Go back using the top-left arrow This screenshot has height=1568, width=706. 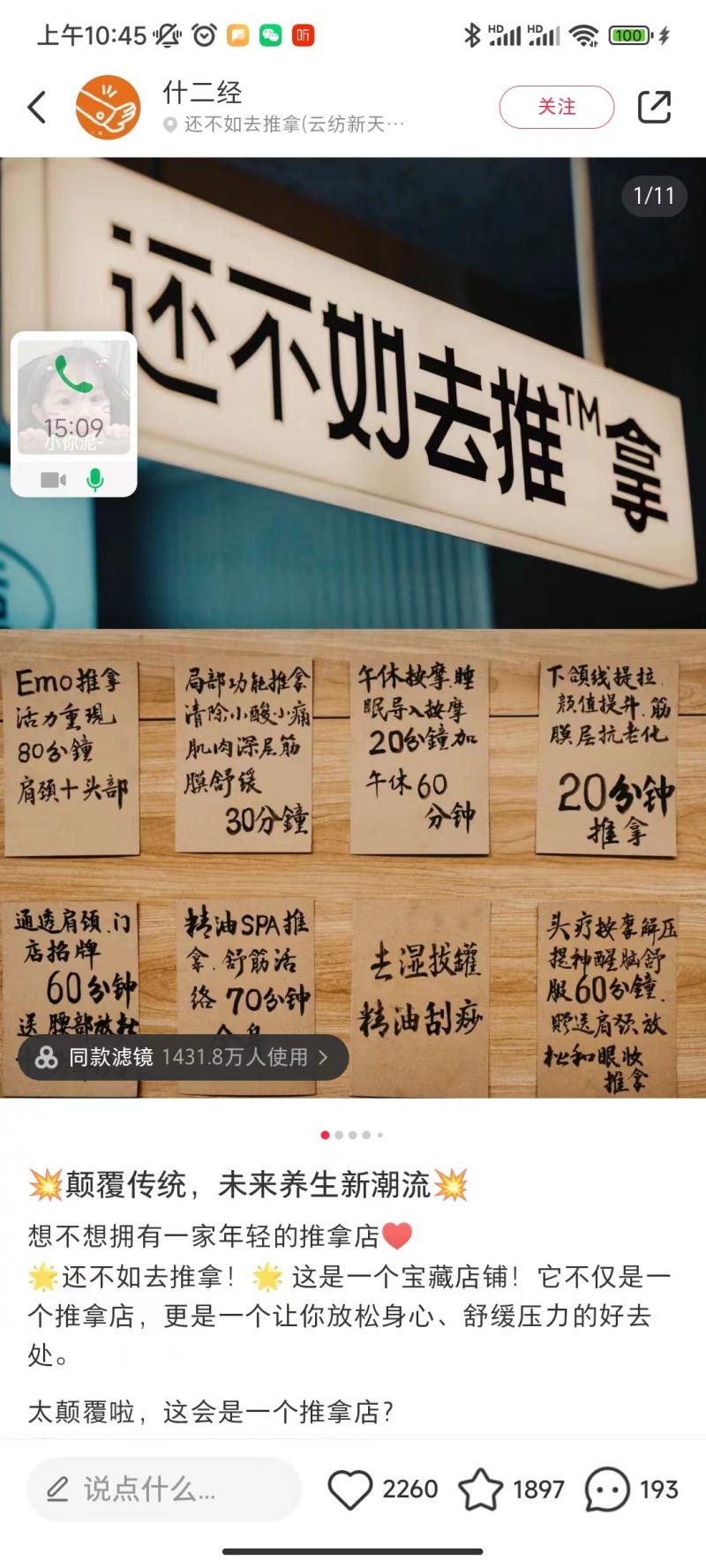click(x=37, y=108)
